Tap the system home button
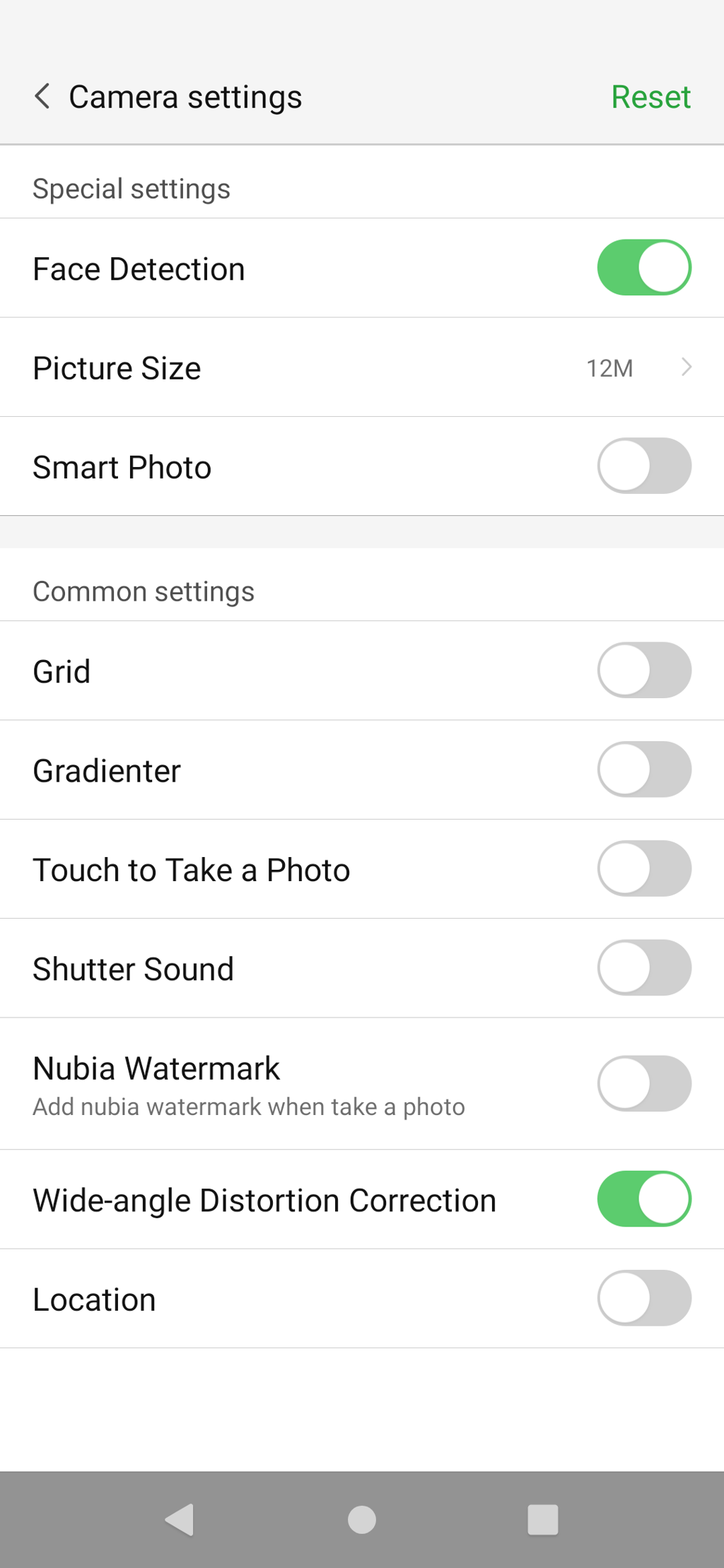The height and width of the screenshot is (1568, 724). click(362, 1520)
